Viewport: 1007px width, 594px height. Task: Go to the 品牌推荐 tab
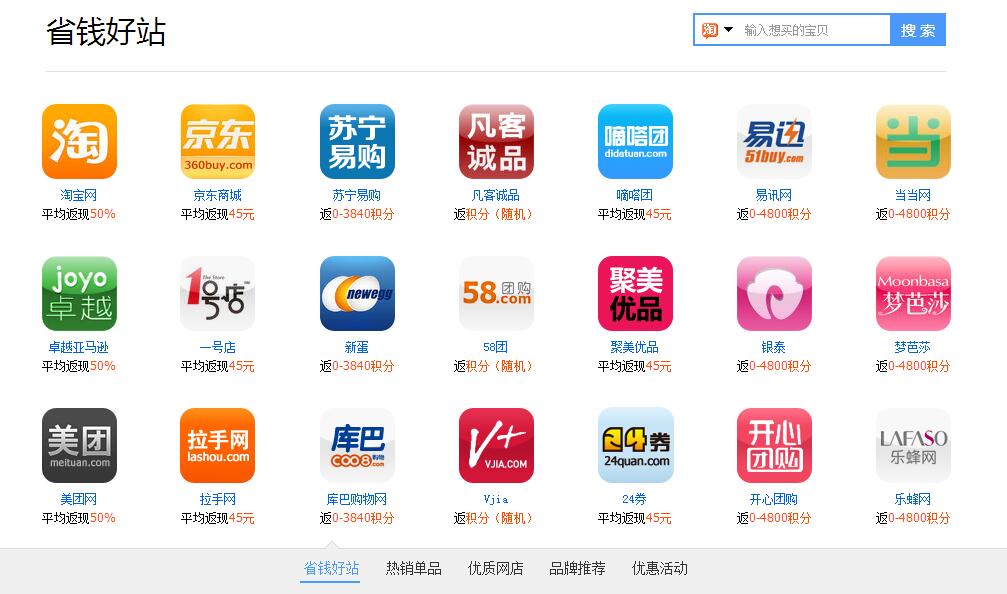577,568
